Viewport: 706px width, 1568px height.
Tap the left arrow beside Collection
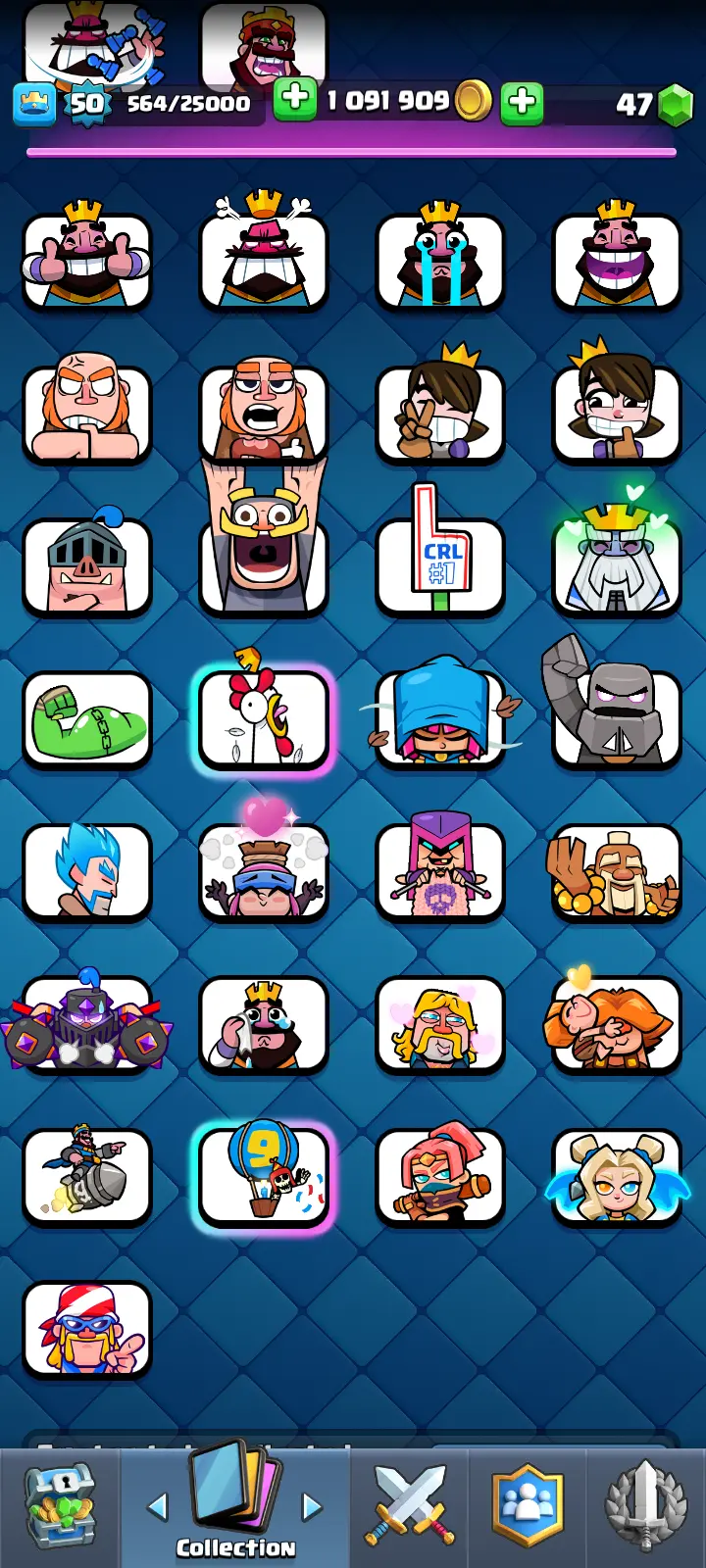point(158,1506)
